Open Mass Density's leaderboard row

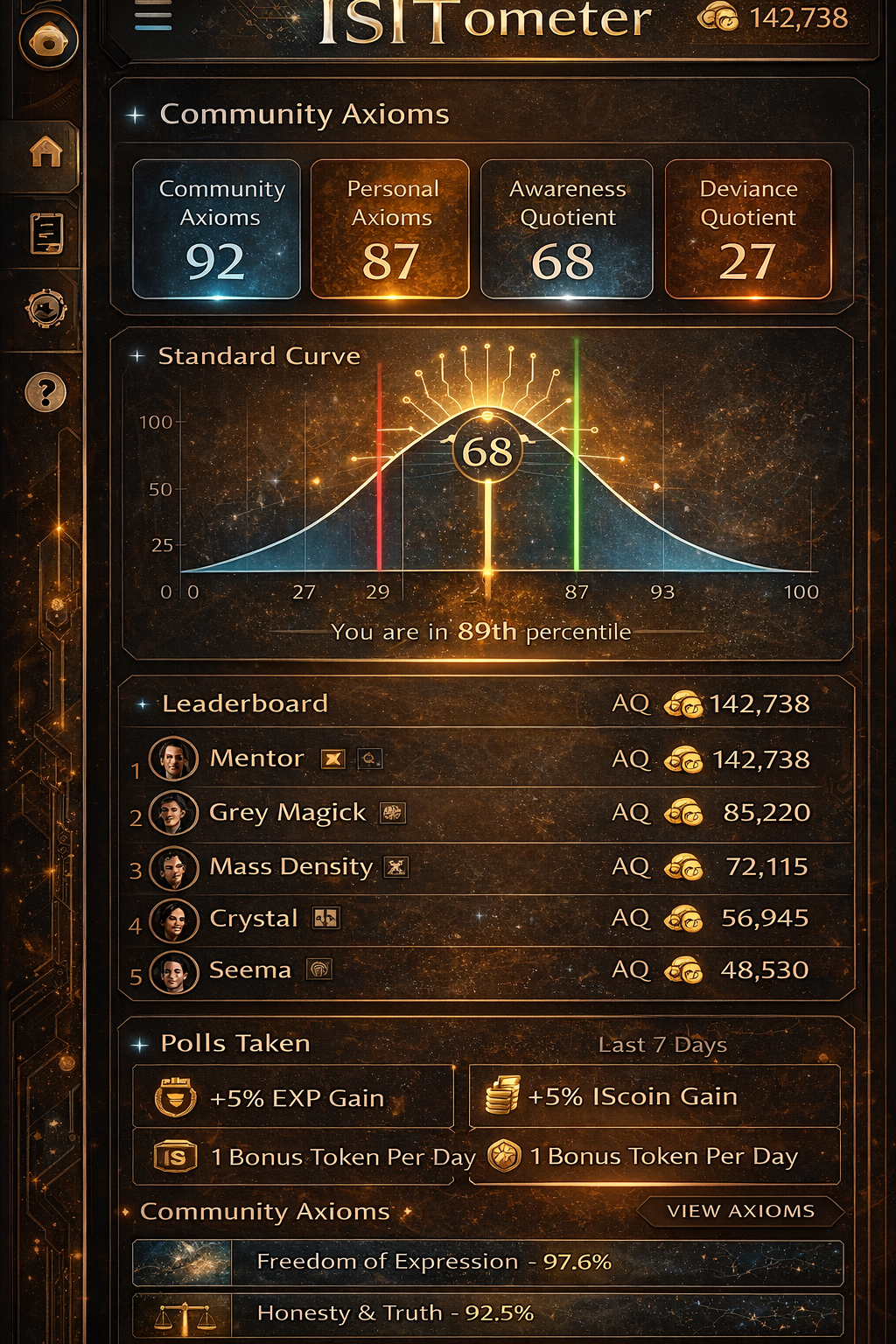(486, 867)
